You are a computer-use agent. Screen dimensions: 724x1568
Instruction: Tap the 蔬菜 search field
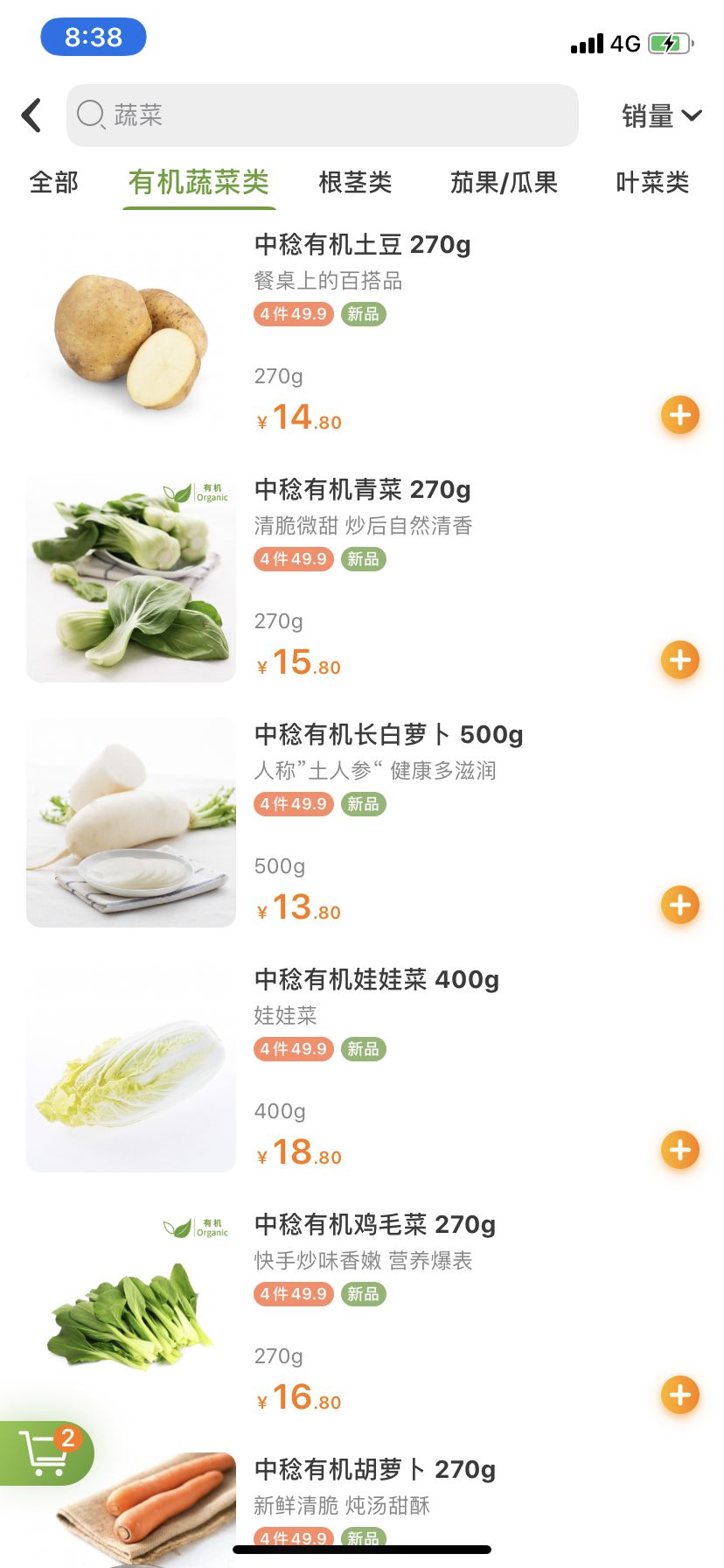(x=322, y=115)
